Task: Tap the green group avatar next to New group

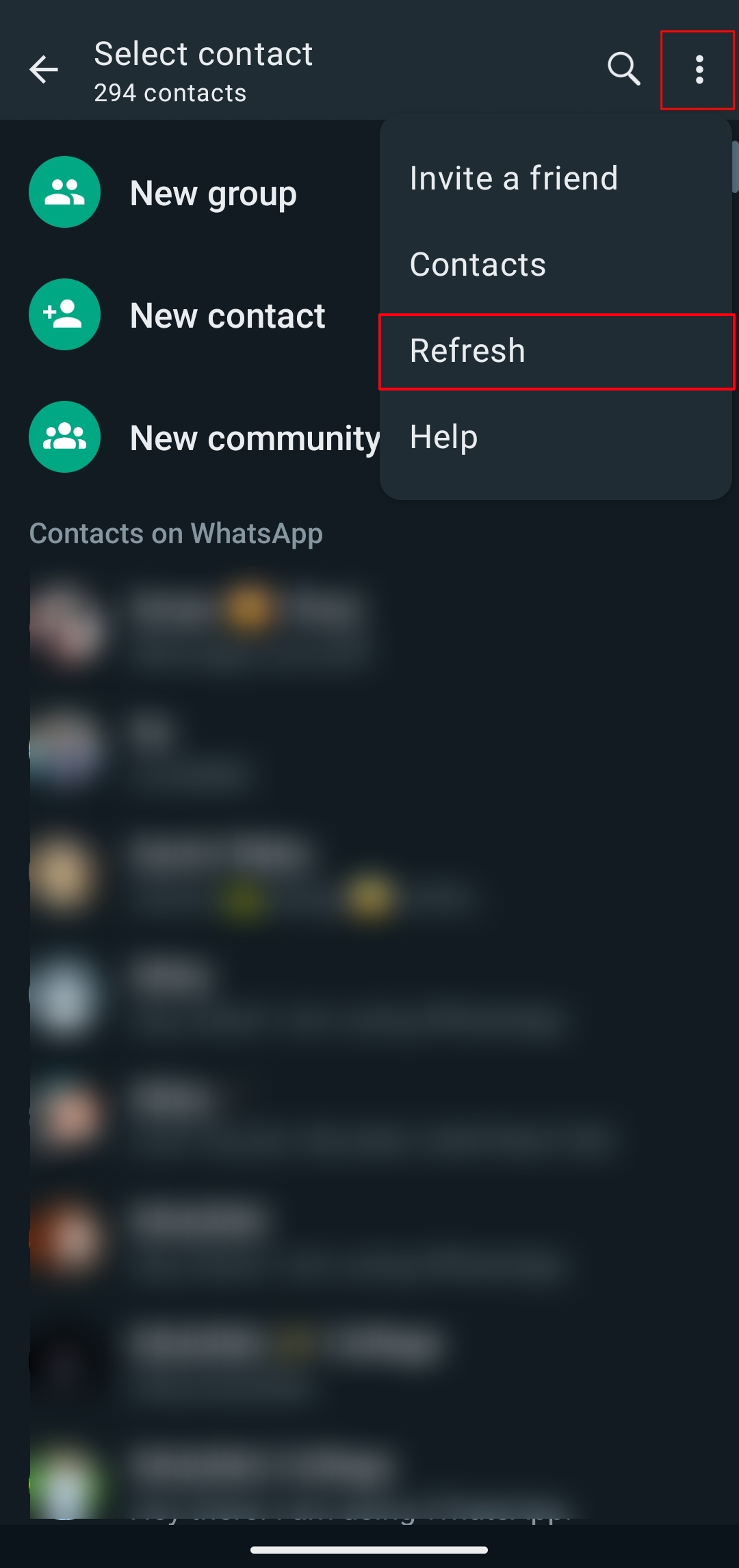Action: 64,192
